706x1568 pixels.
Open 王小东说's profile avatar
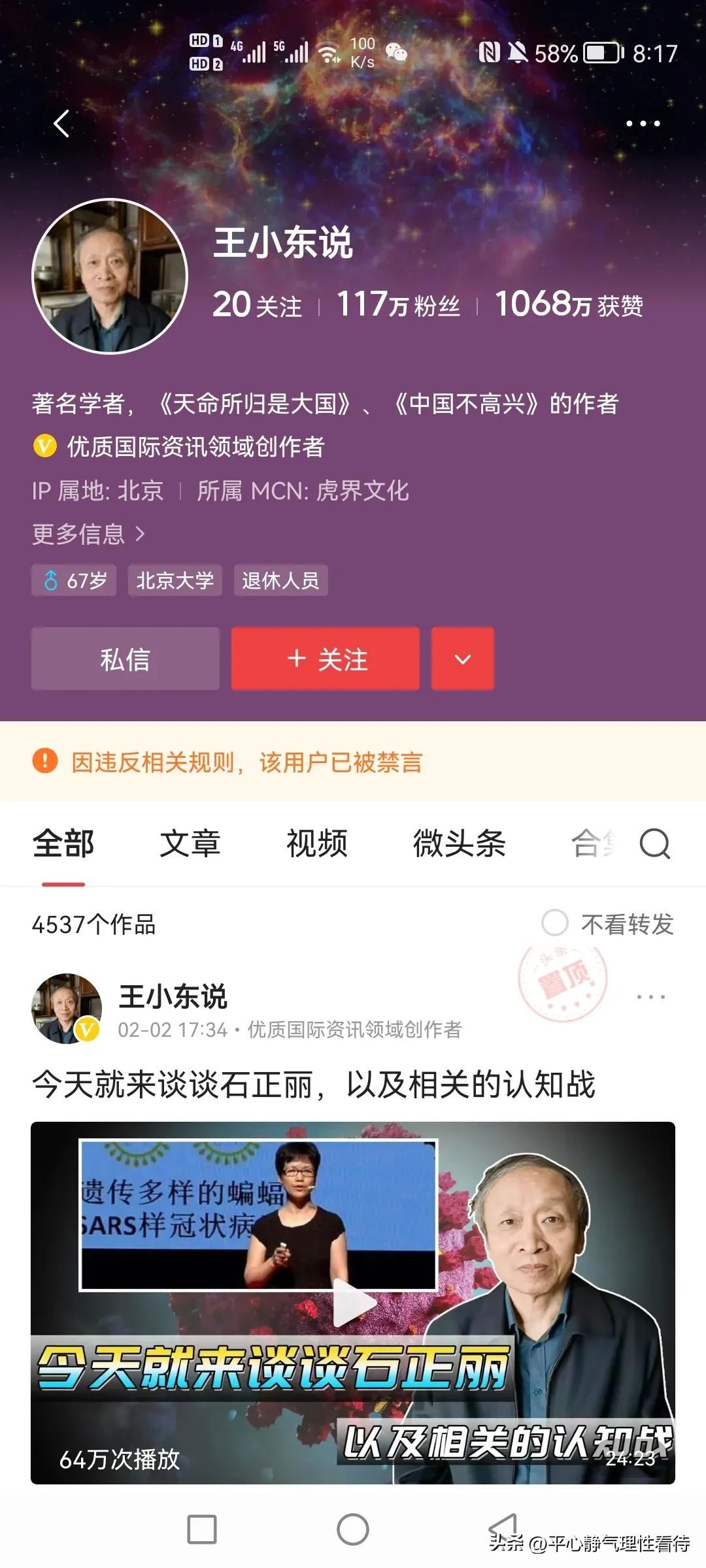click(110, 276)
